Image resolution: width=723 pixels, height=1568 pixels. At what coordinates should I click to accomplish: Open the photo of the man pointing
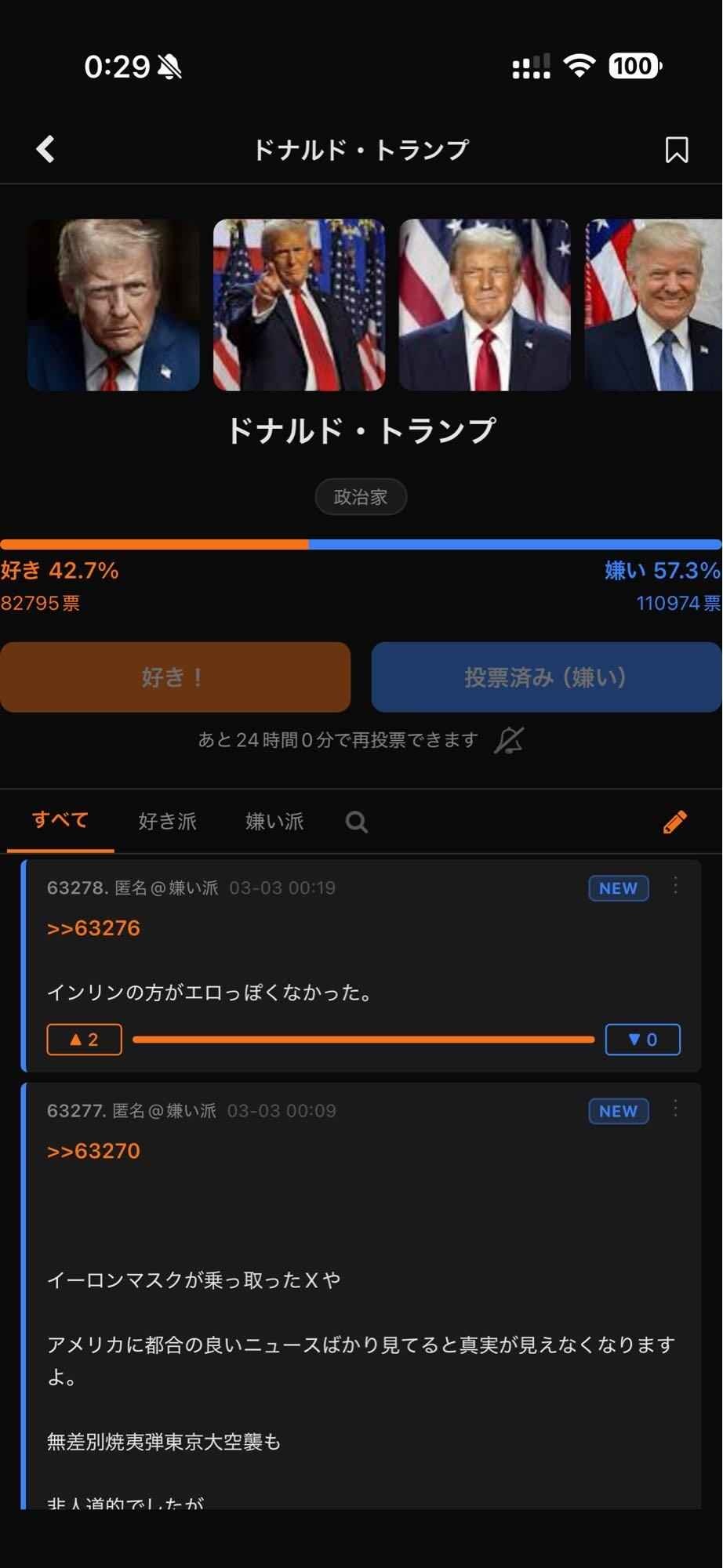coord(300,305)
